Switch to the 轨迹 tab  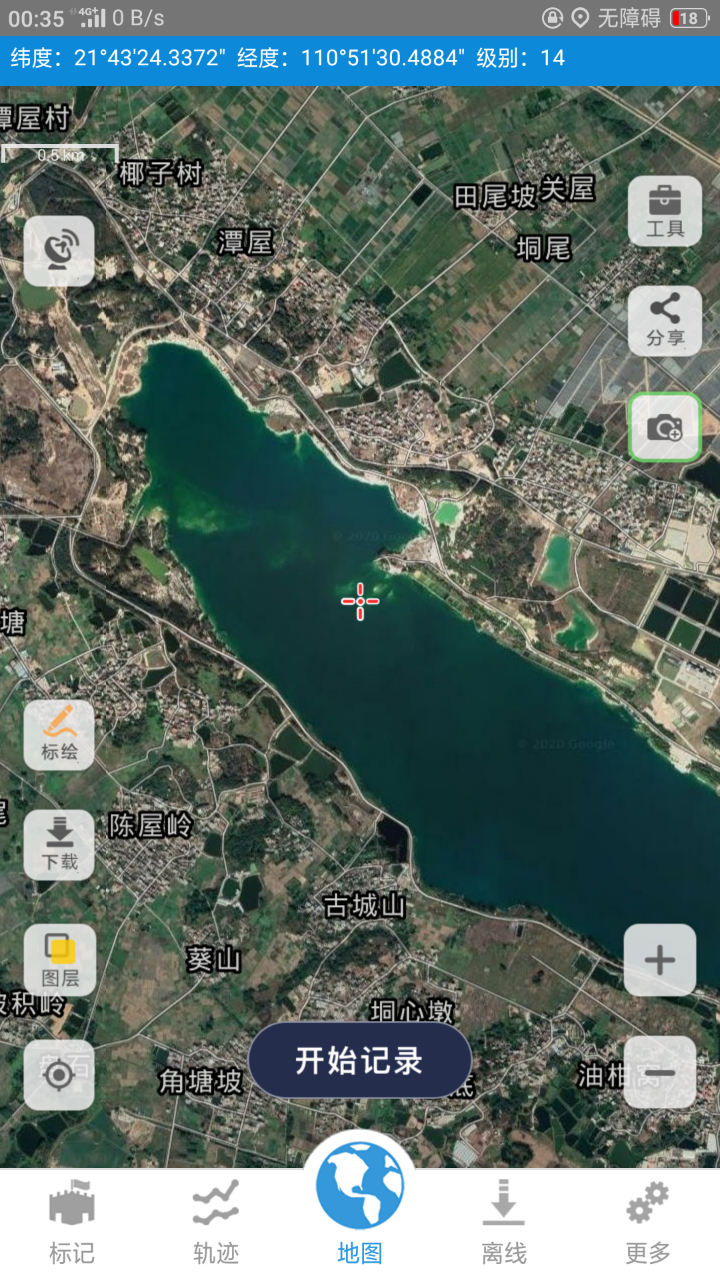[216, 1222]
